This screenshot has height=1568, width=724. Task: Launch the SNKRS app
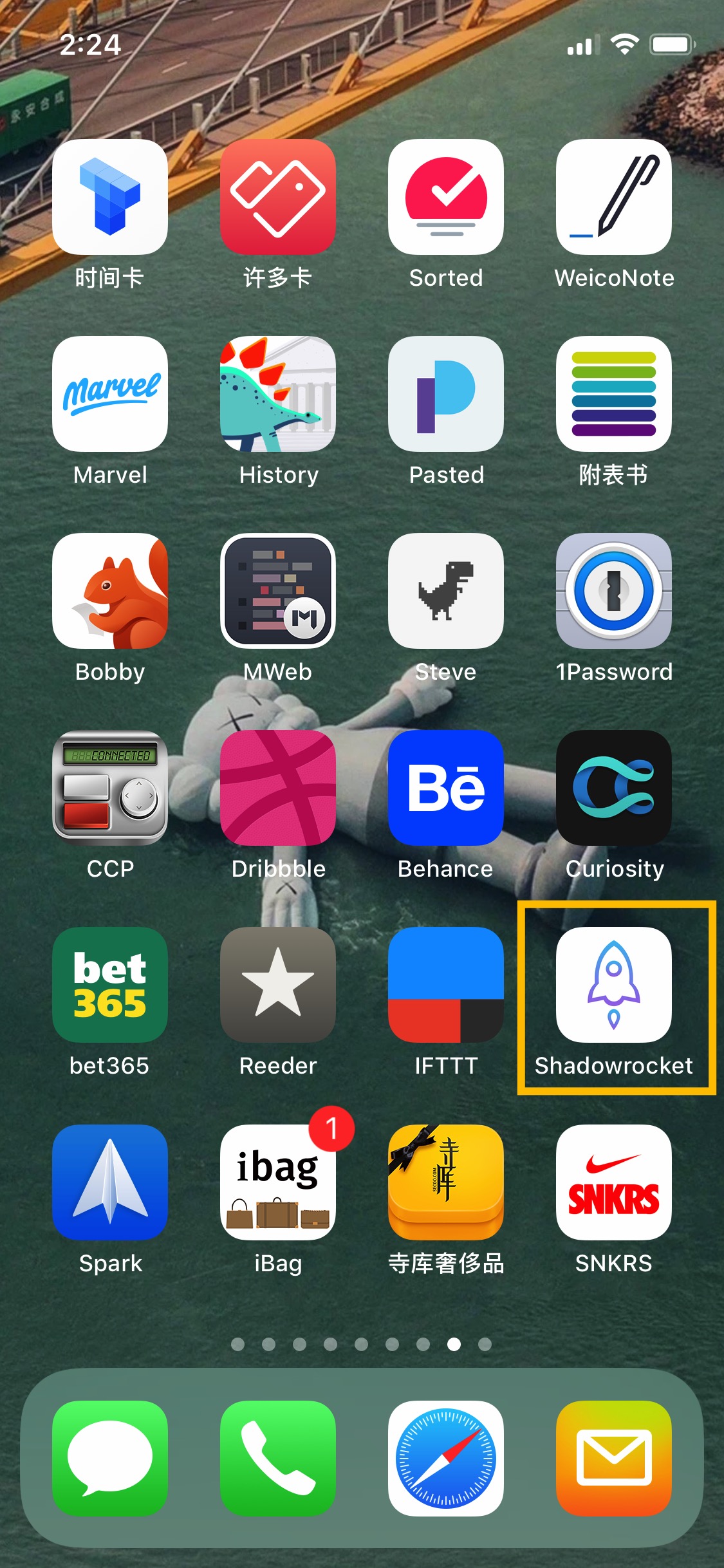coord(613,1182)
